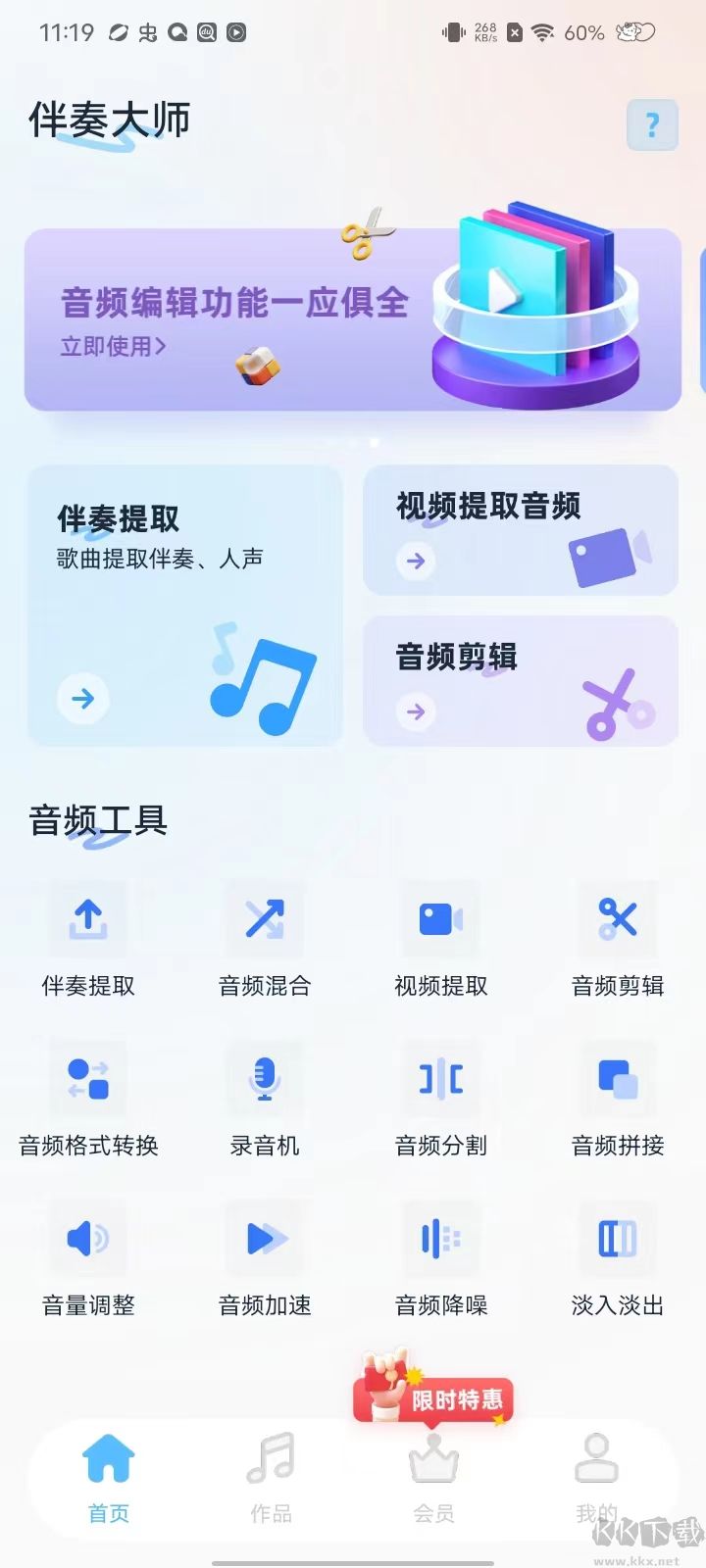706x1568 pixels.
Task: Select the 淡入淡出 fade tool
Action: coord(618,1257)
